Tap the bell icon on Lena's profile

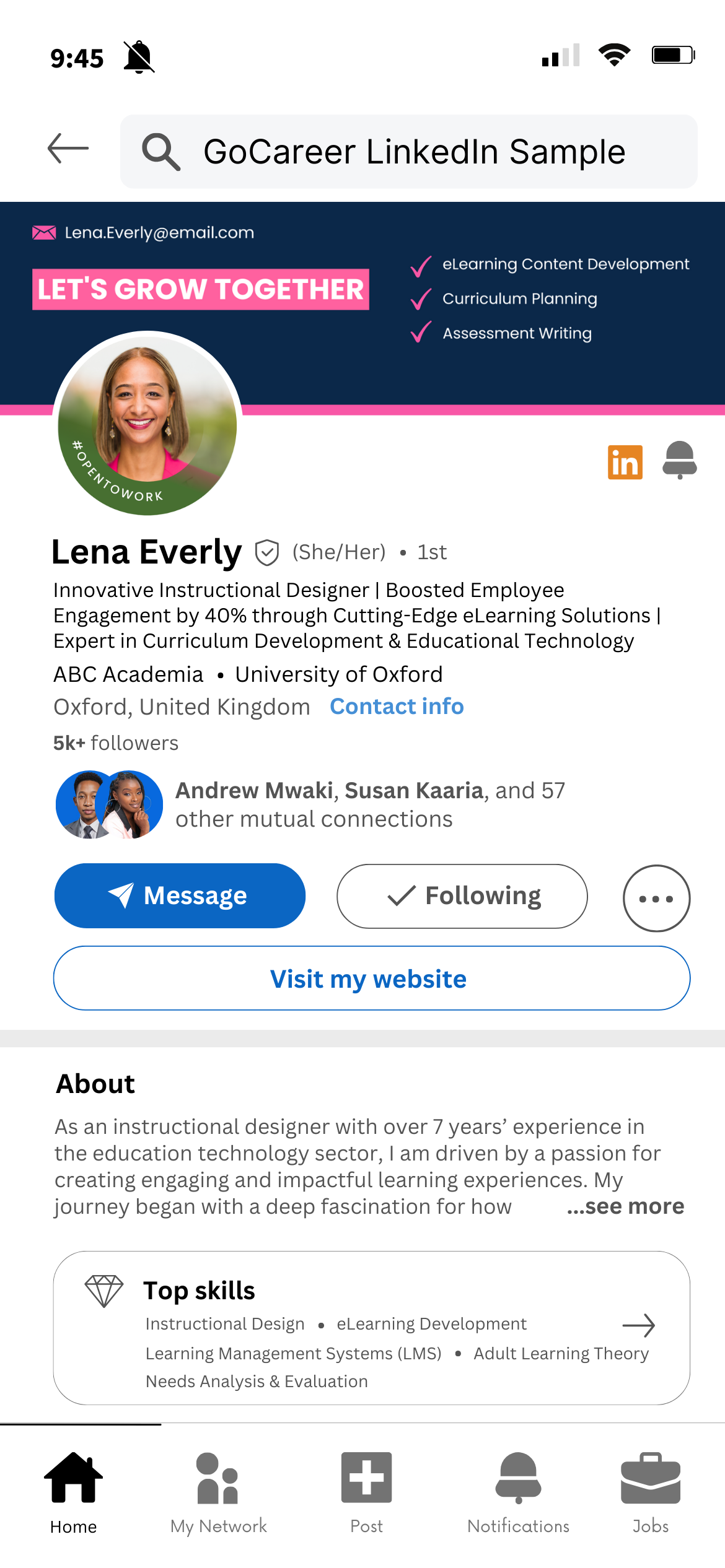[x=679, y=460]
